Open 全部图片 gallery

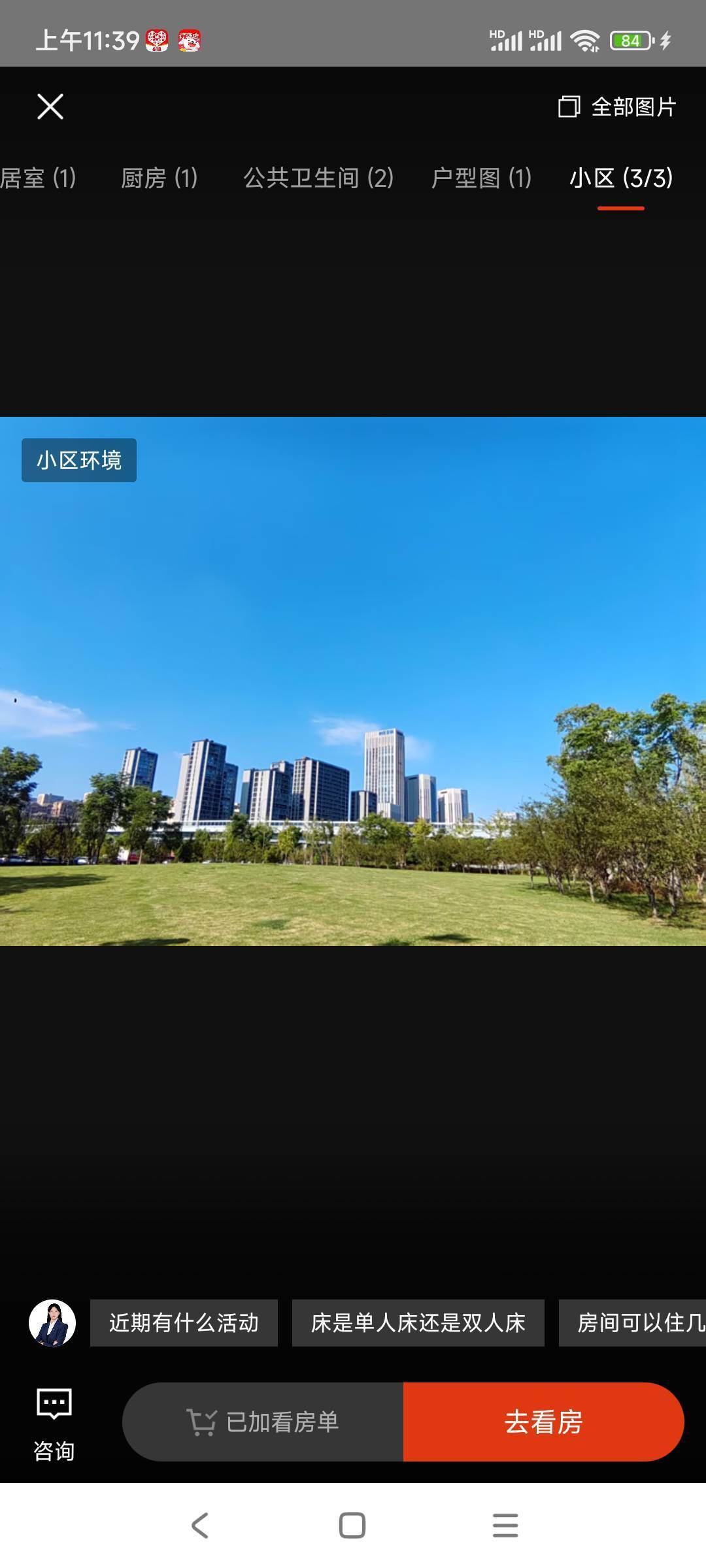coord(617,107)
